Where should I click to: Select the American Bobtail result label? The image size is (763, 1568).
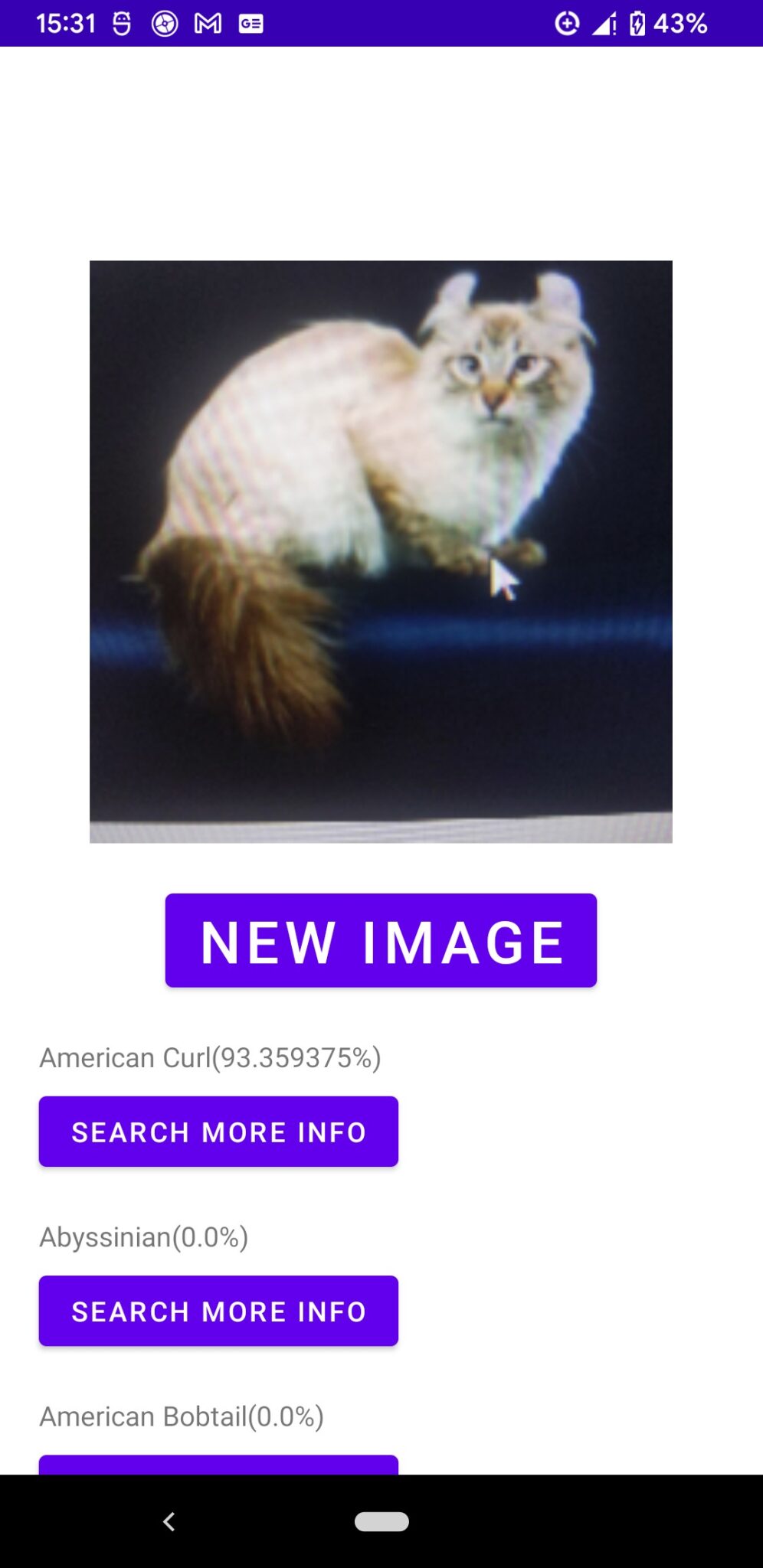click(x=182, y=1416)
